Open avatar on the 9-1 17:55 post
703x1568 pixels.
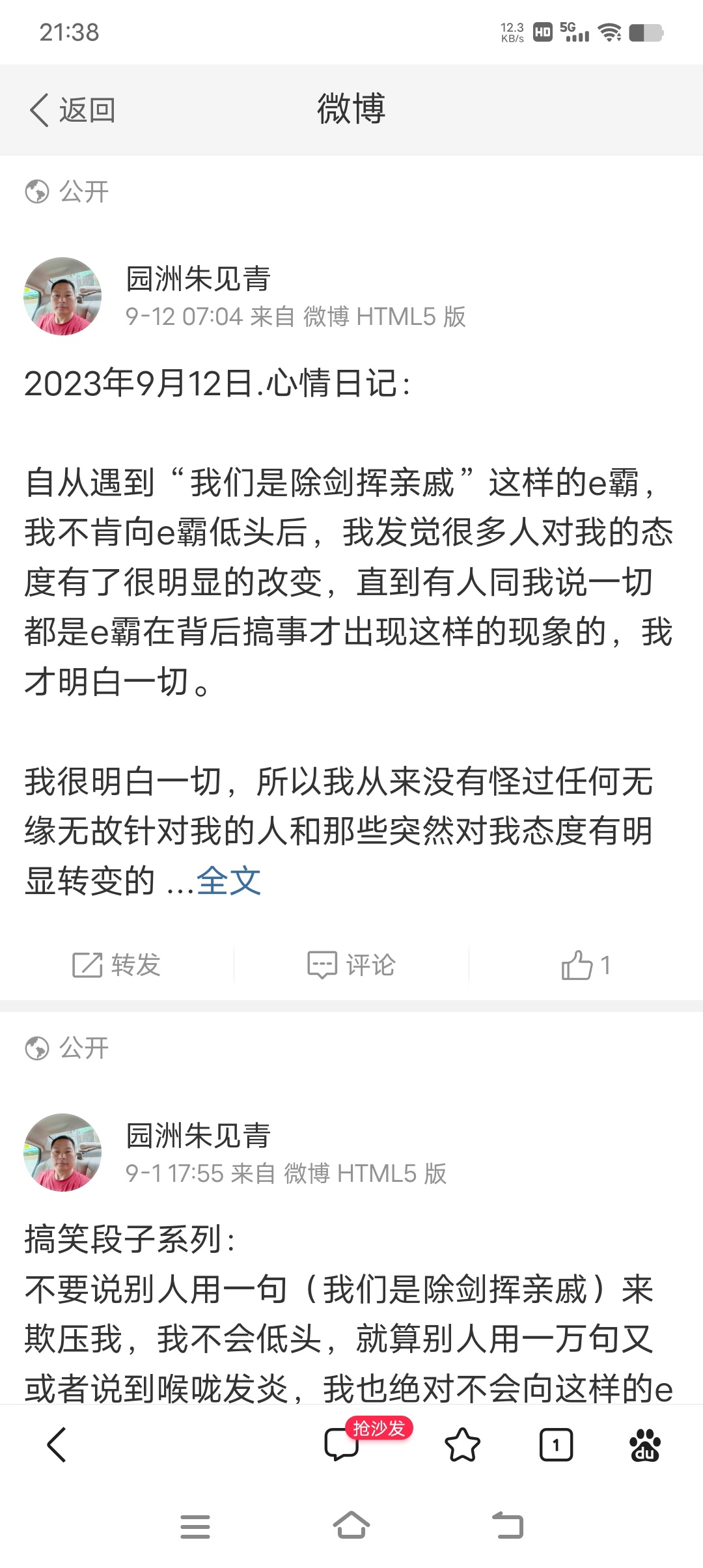[x=62, y=1153]
